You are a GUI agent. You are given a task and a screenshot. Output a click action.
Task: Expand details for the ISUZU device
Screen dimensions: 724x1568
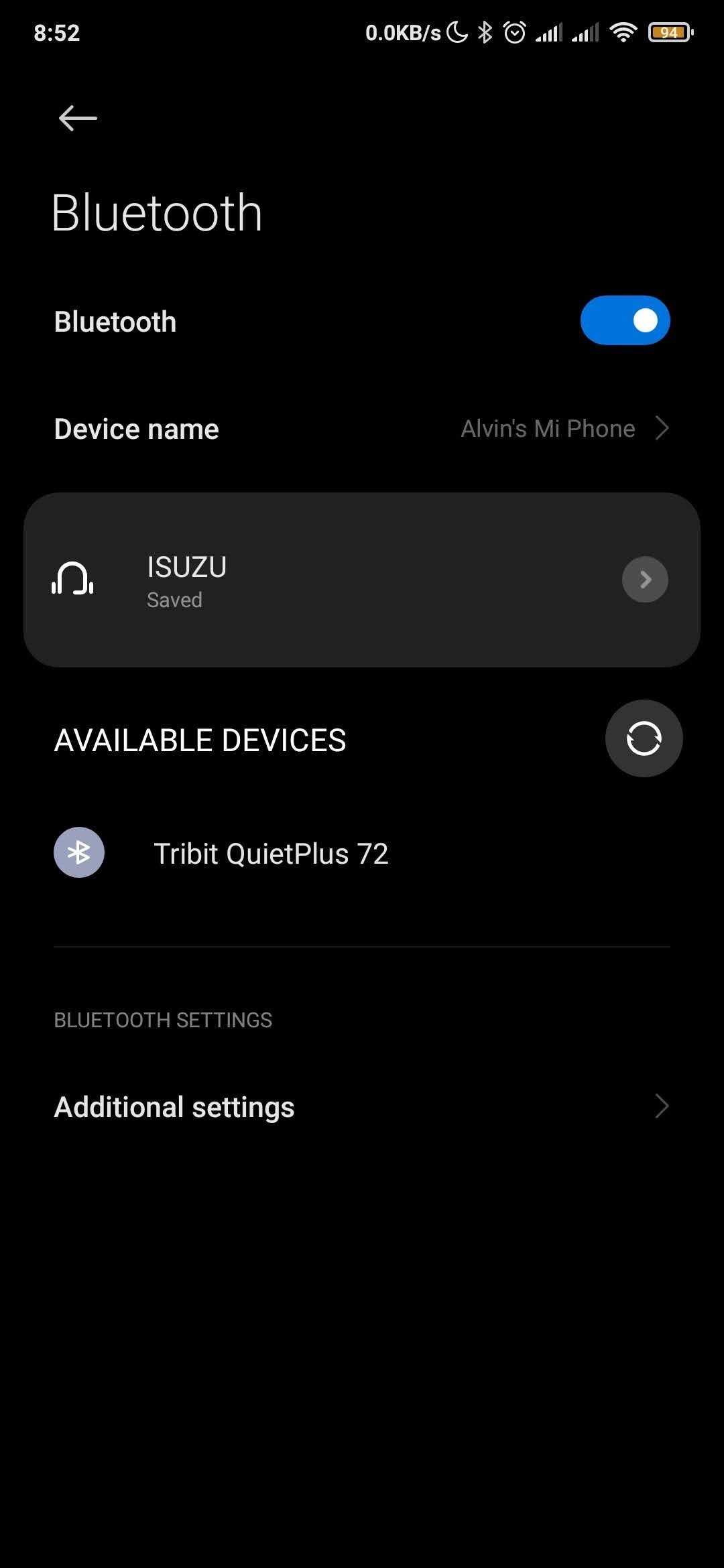point(644,580)
